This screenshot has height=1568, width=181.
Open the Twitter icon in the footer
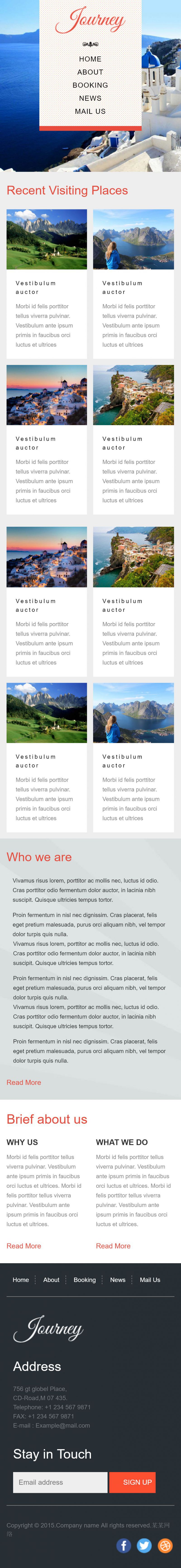pos(144,1545)
